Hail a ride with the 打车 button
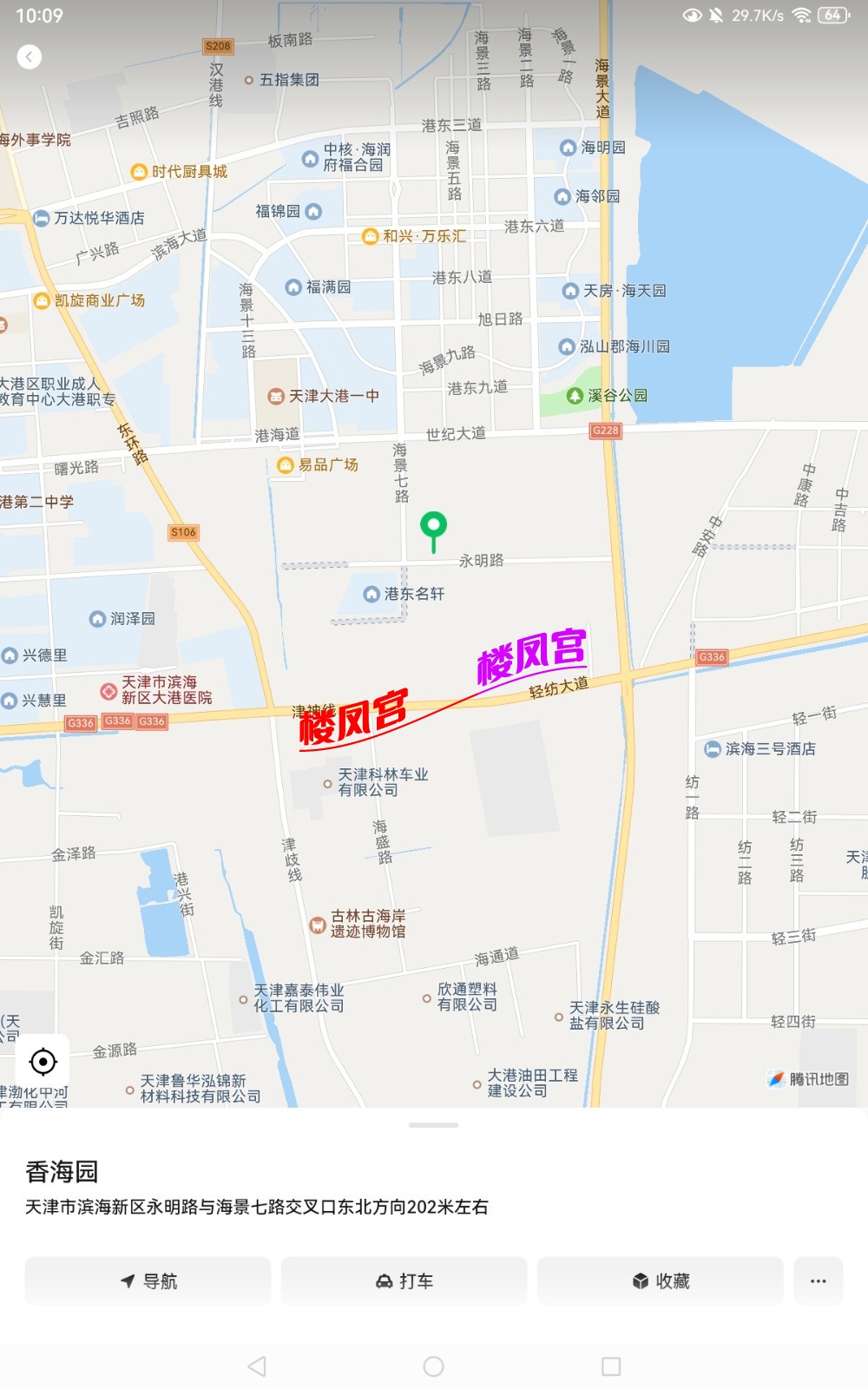Viewport: 868px width, 1389px height. (x=404, y=1280)
